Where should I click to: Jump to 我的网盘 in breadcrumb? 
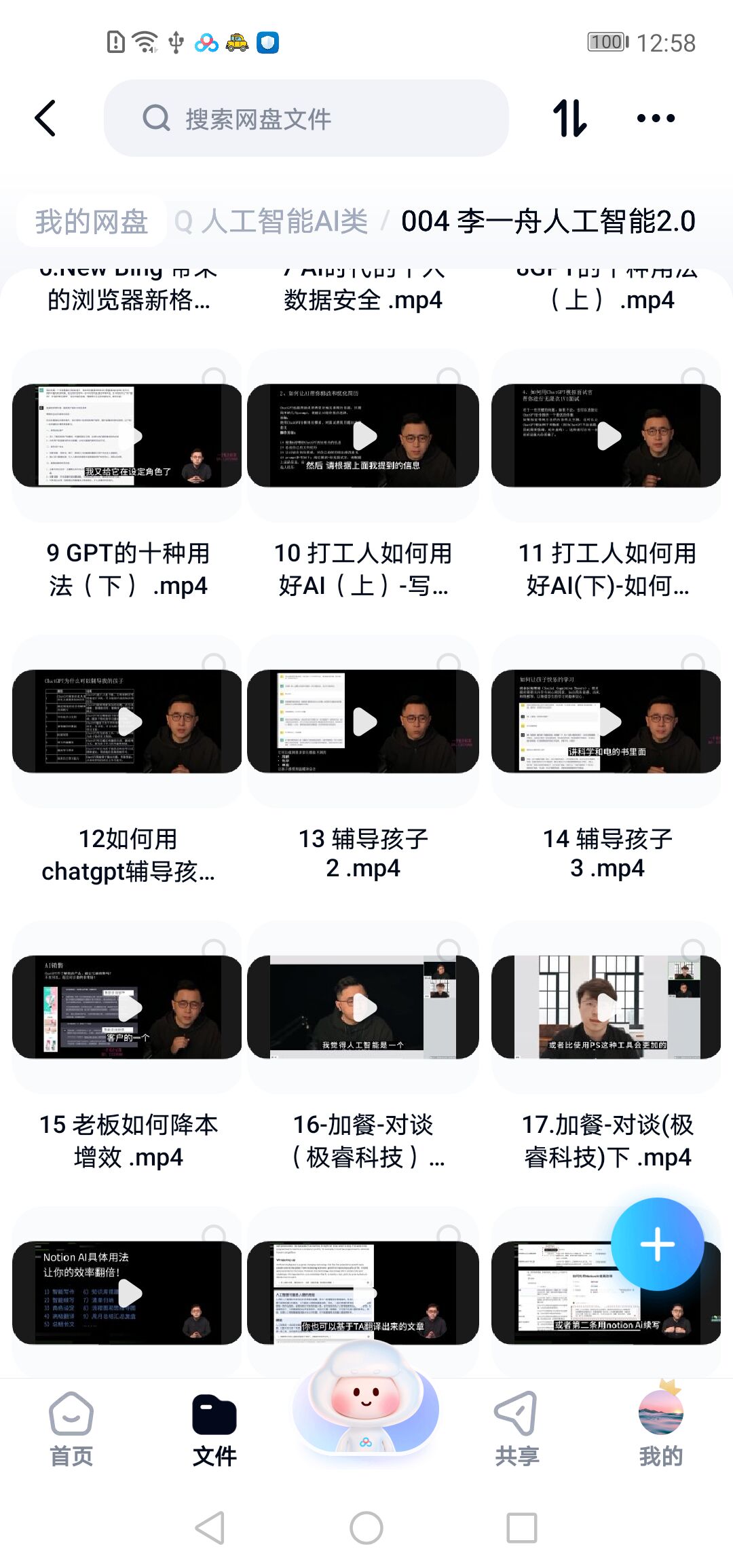[92, 221]
